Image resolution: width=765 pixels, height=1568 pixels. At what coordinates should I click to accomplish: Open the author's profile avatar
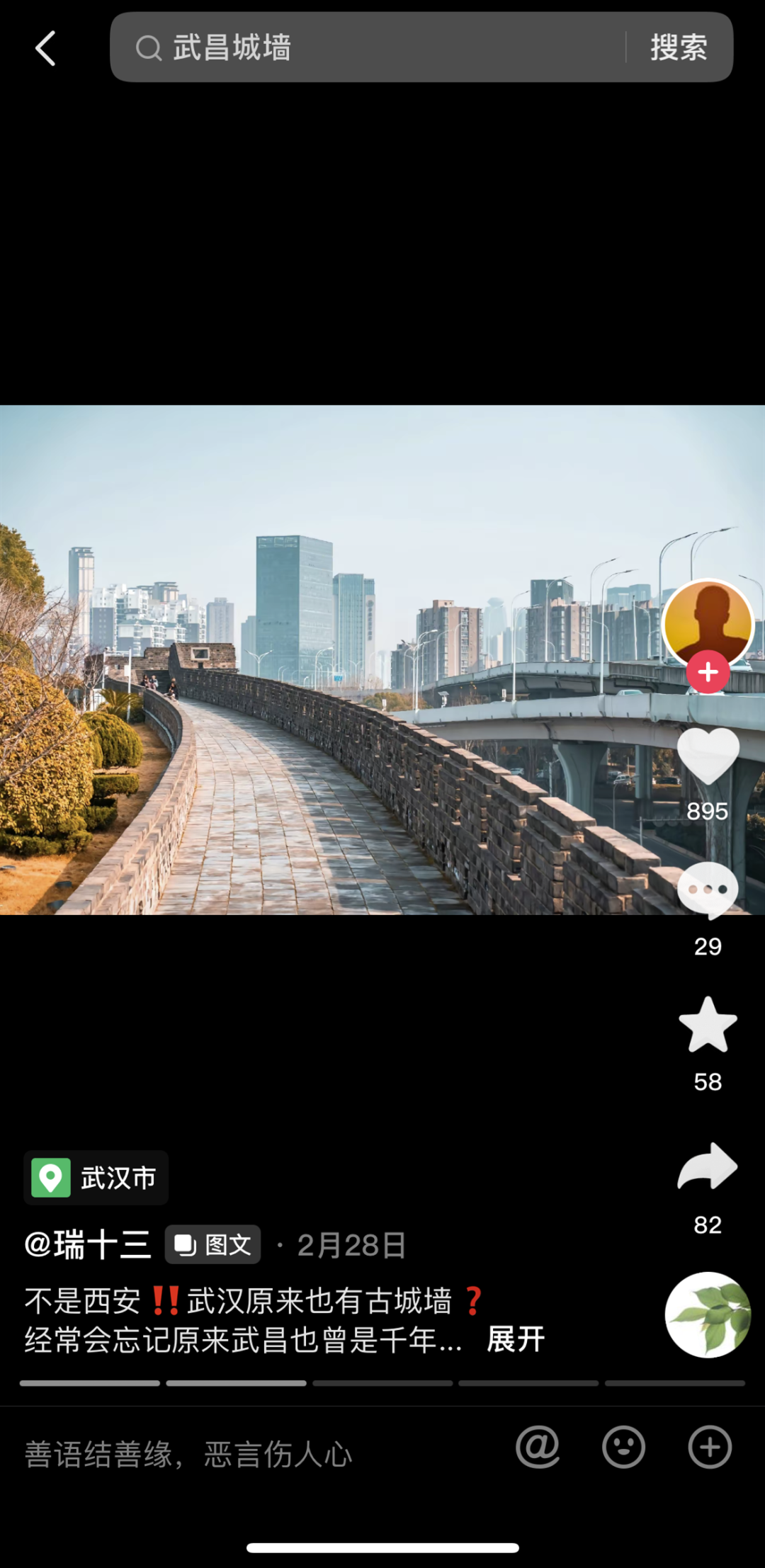(708, 620)
